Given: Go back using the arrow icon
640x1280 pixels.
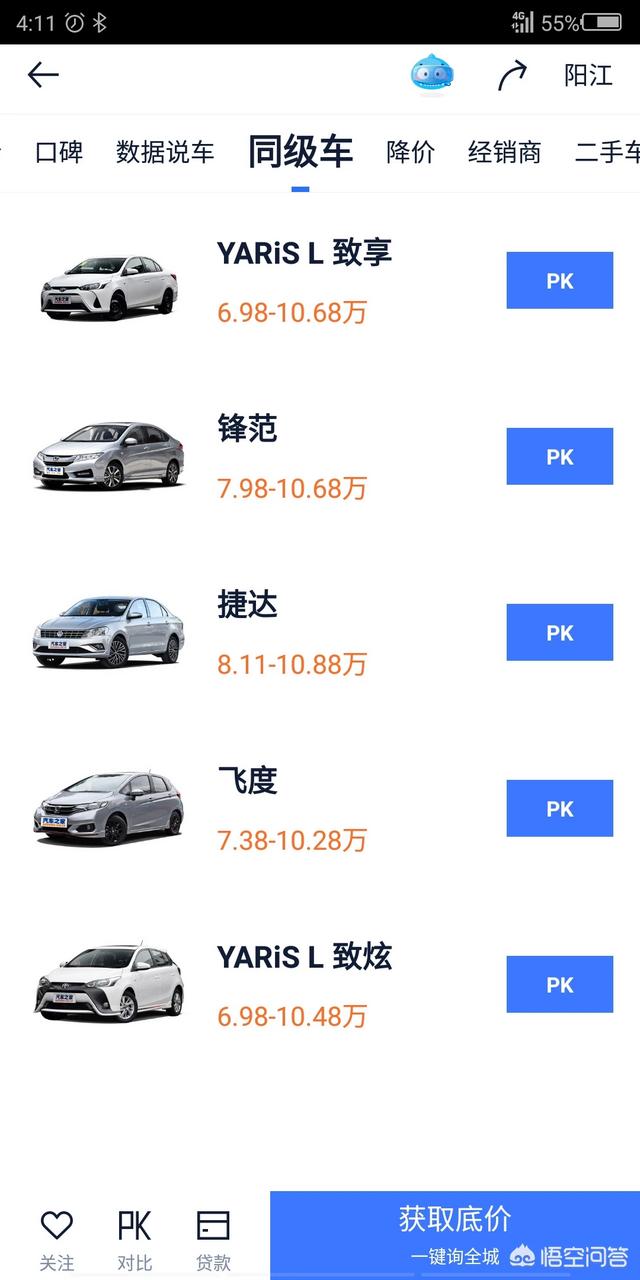Looking at the screenshot, I should [x=43, y=75].
